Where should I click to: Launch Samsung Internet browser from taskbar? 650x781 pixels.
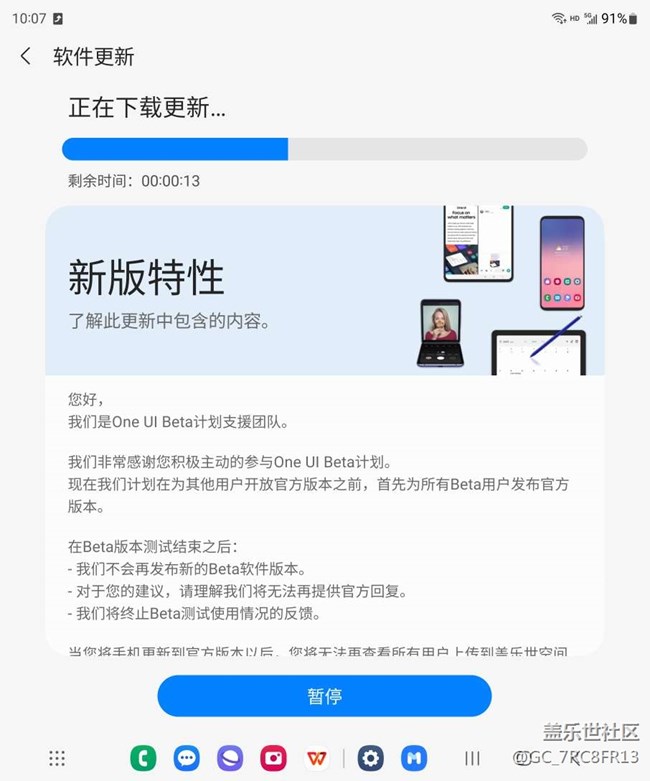pos(230,758)
